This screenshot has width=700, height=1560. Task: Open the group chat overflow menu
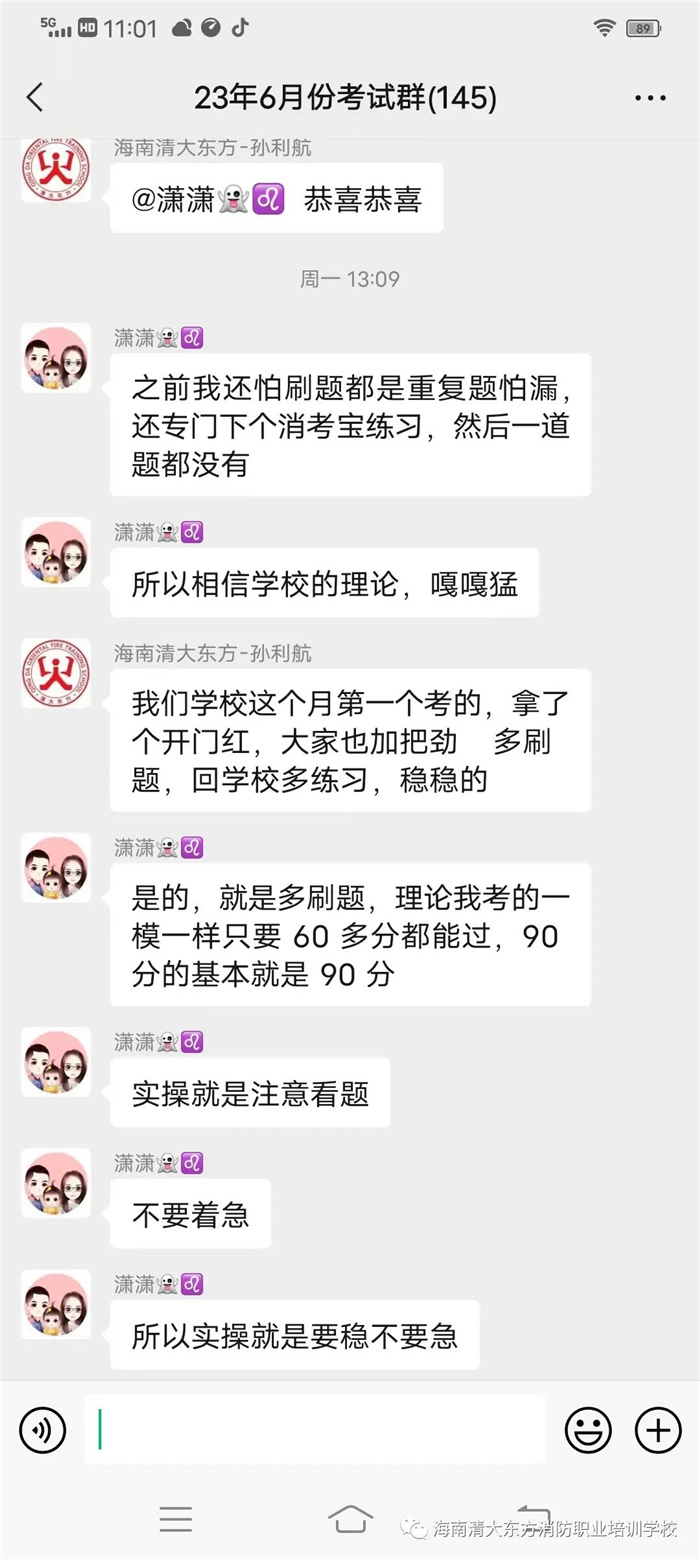(x=650, y=98)
